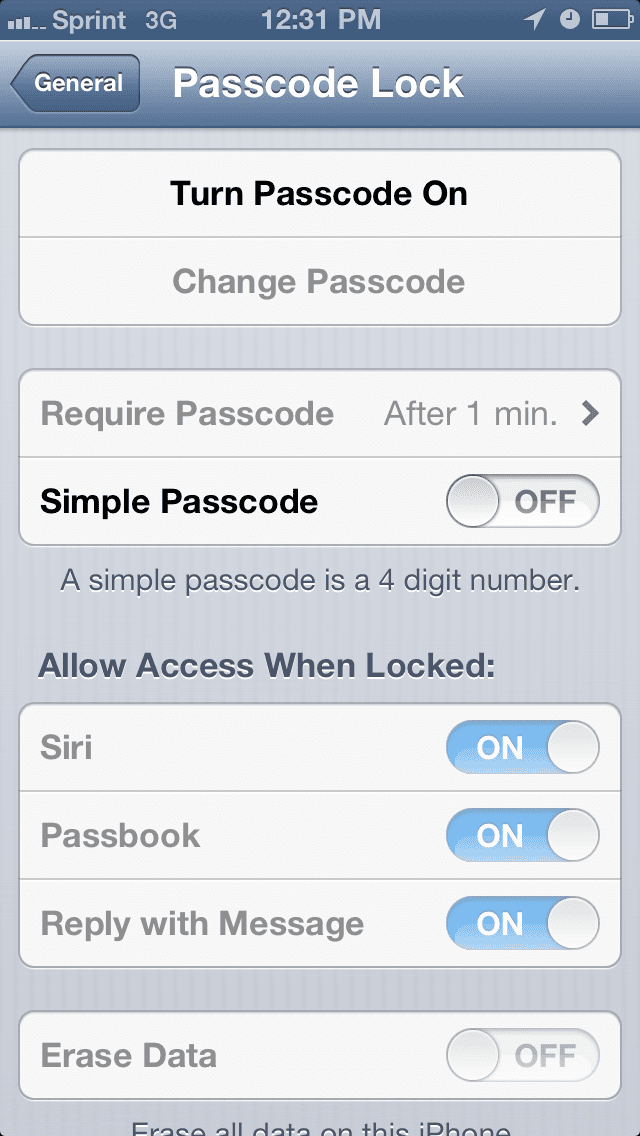640x1136 pixels.
Task: Switch off Reply with Message
Action: (522, 924)
